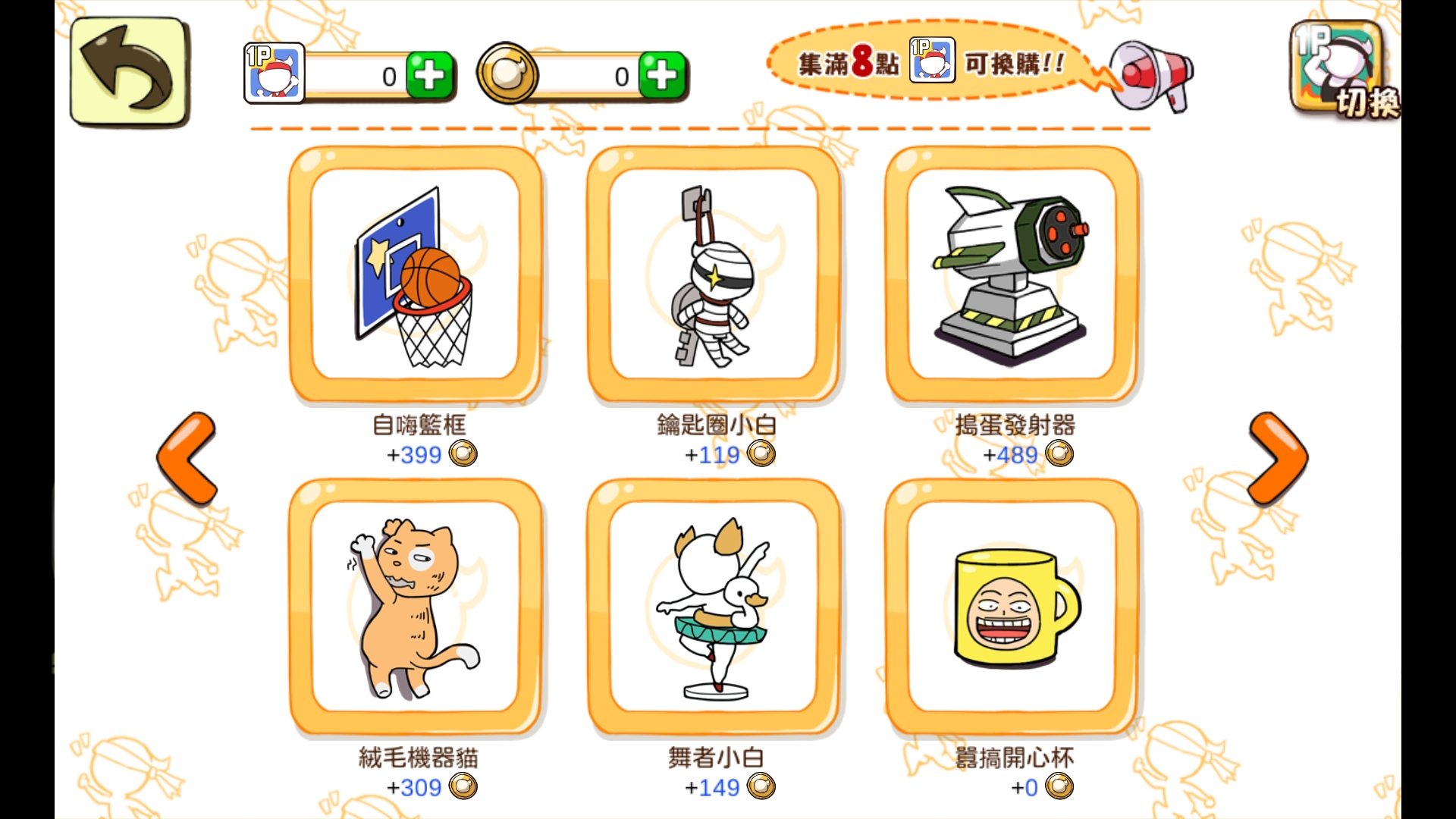Add more 1P character points

tap(430, 76)
